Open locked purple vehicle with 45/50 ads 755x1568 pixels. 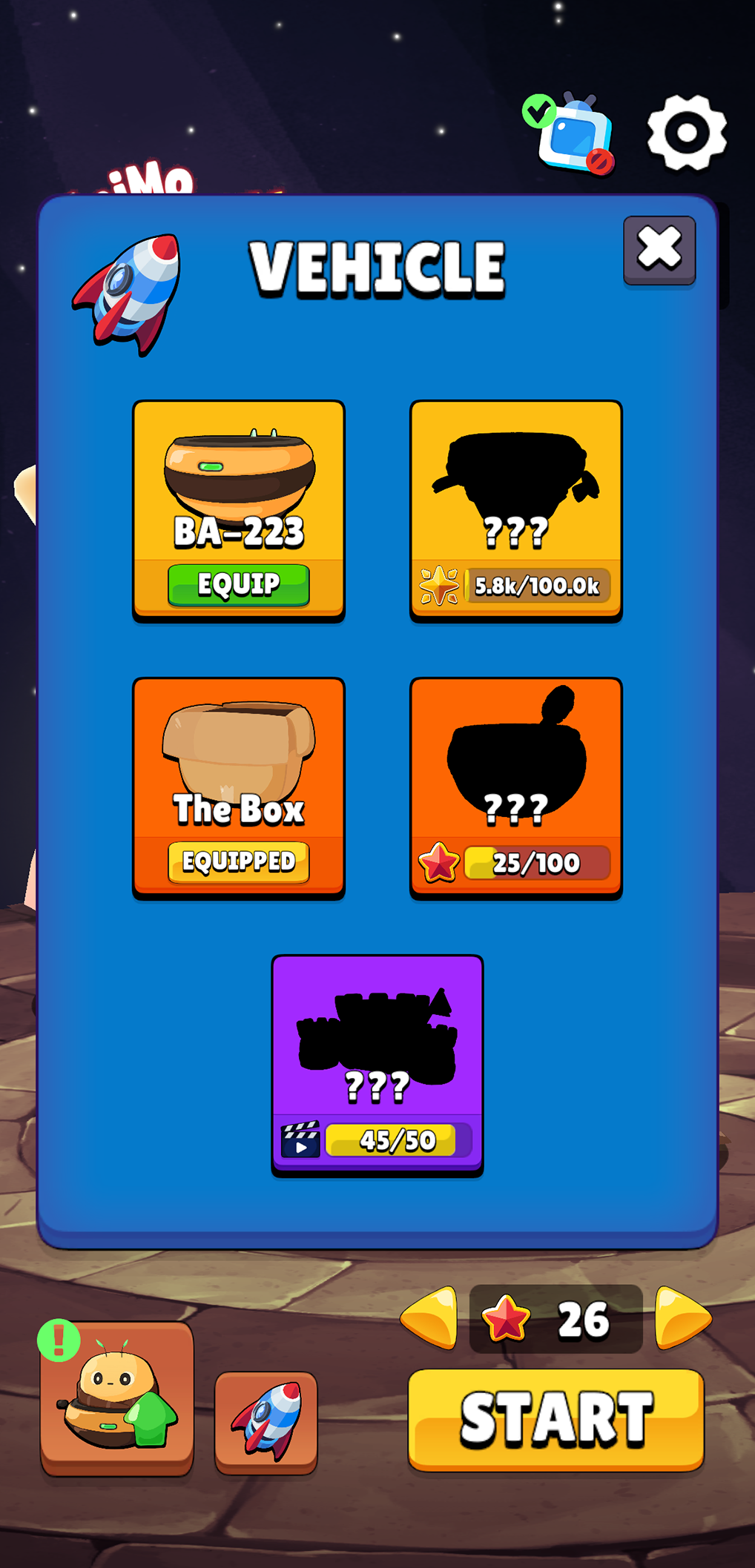[377, 1065]
